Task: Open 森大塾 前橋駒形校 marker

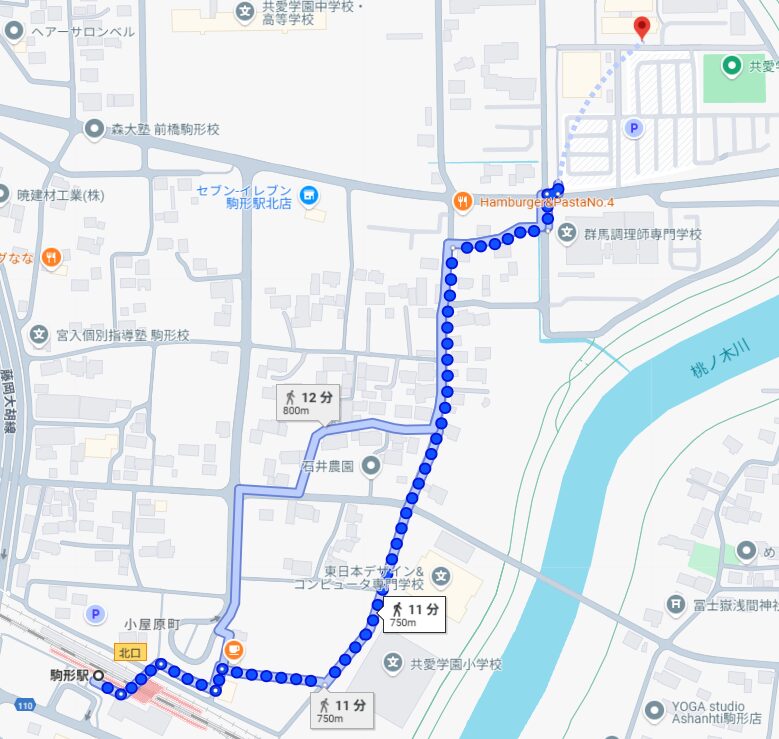Action: pyautogui.click(x=94, y=129)
